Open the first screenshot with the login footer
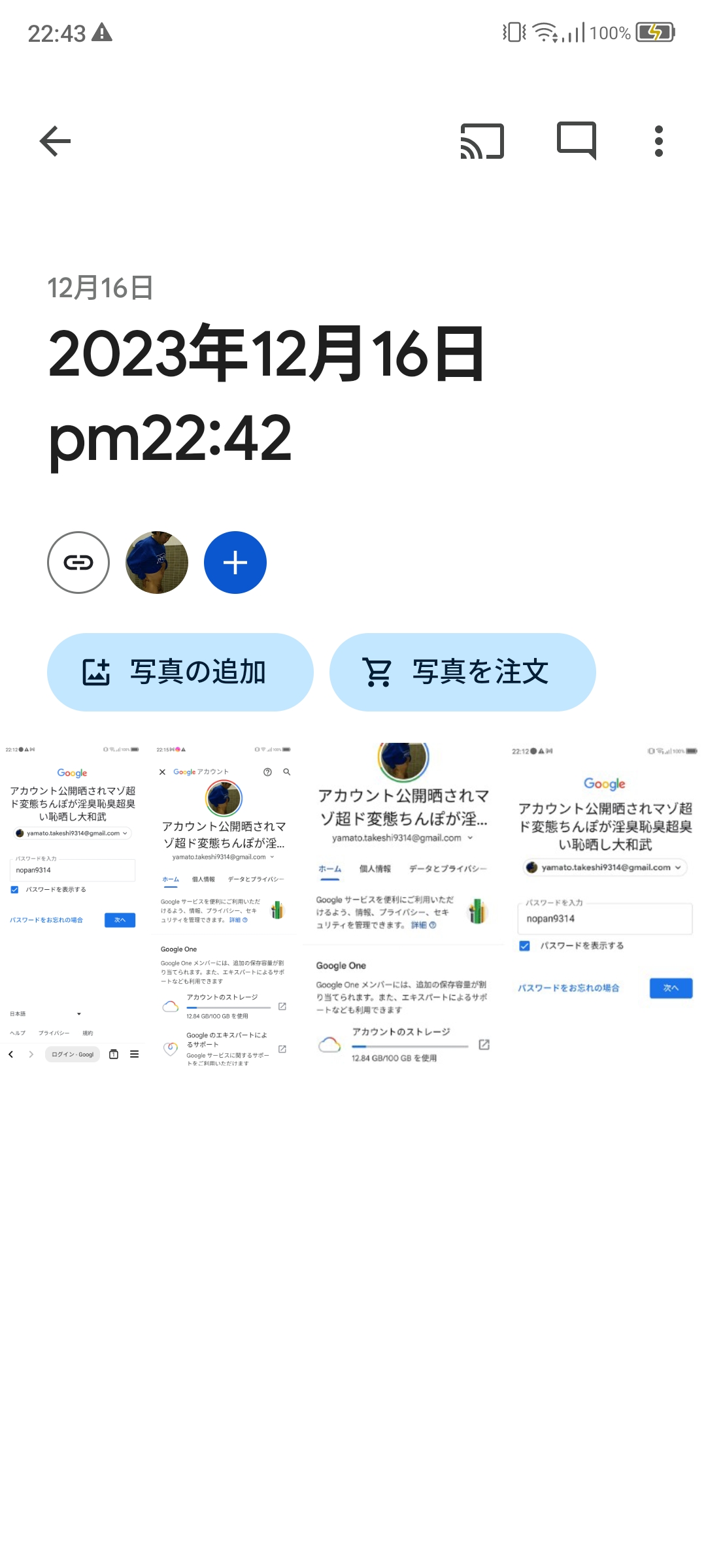706x1568 pixels. point(72,905)
